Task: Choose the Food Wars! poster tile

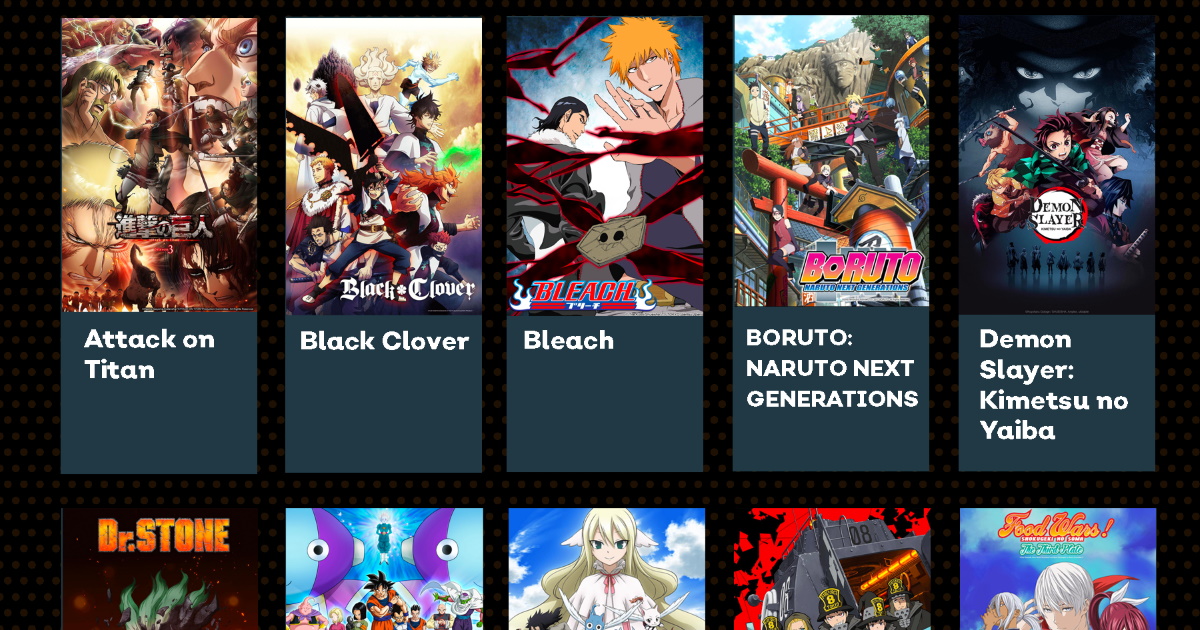Action: (x=1057, y=570)
